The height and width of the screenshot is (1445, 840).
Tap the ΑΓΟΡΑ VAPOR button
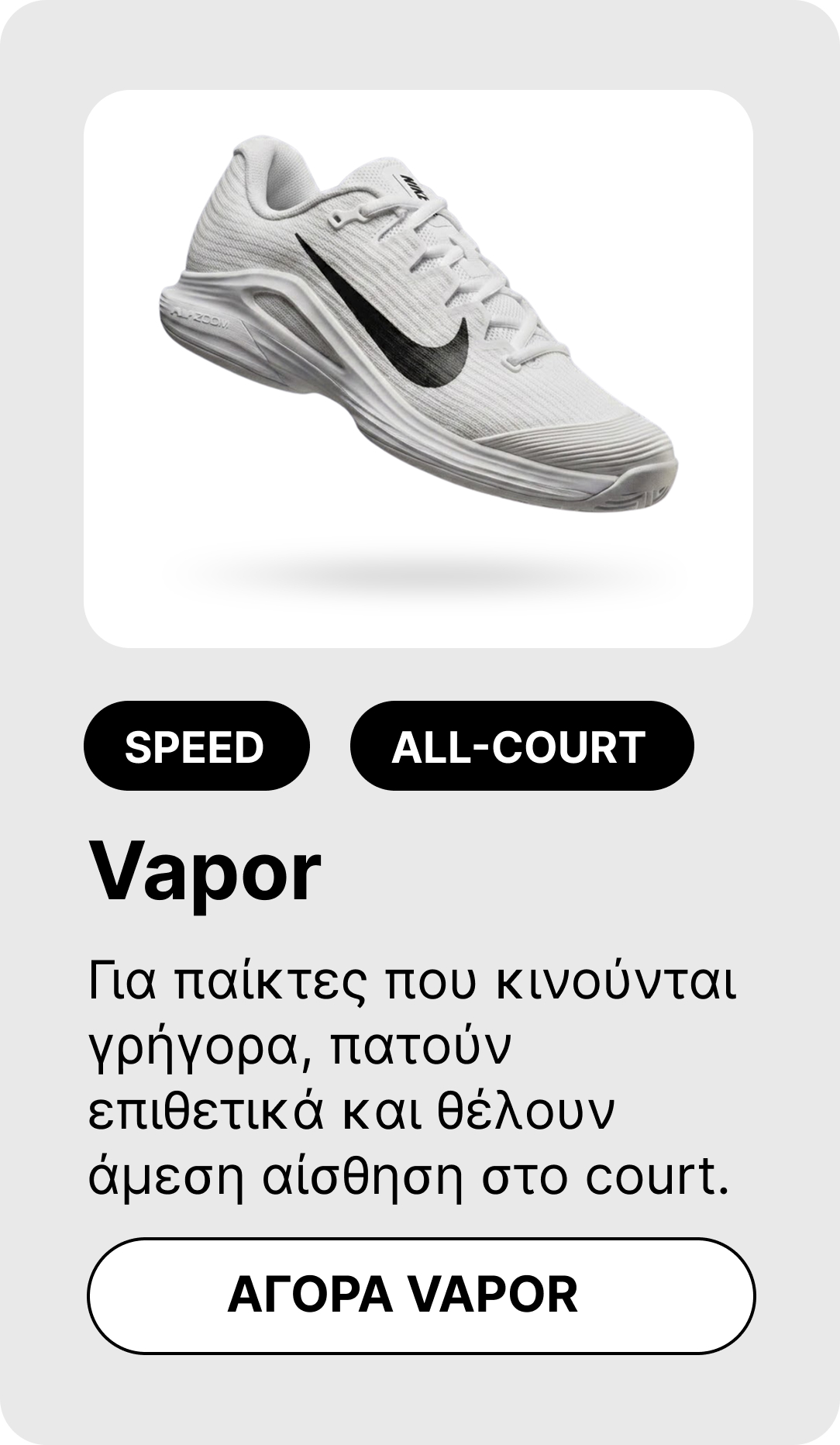[x=421, y=1295]
